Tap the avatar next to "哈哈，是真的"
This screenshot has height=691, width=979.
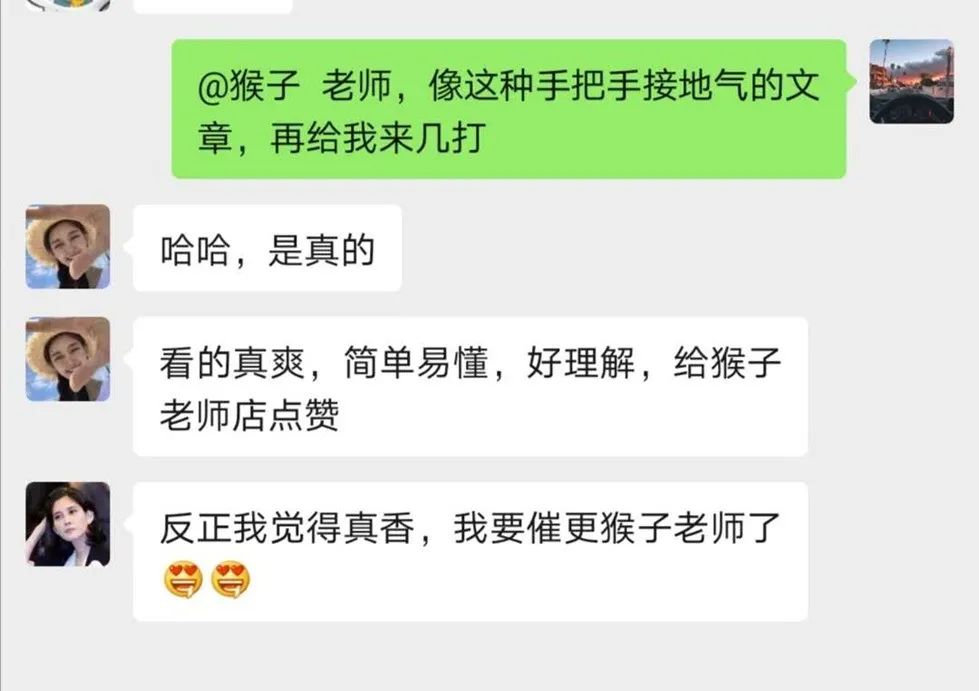coord(68,247)
